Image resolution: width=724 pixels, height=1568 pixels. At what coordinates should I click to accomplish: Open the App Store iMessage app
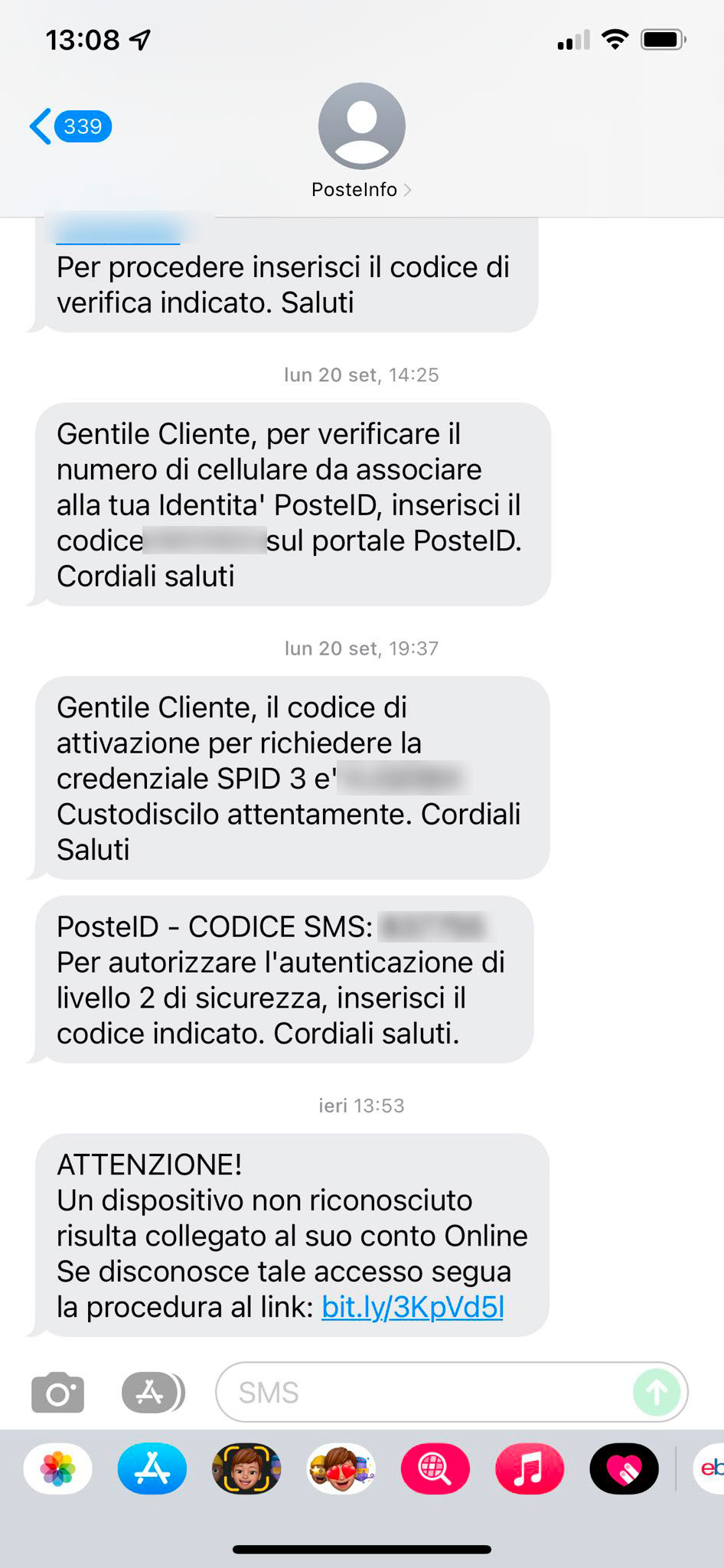pos(152,1468)
